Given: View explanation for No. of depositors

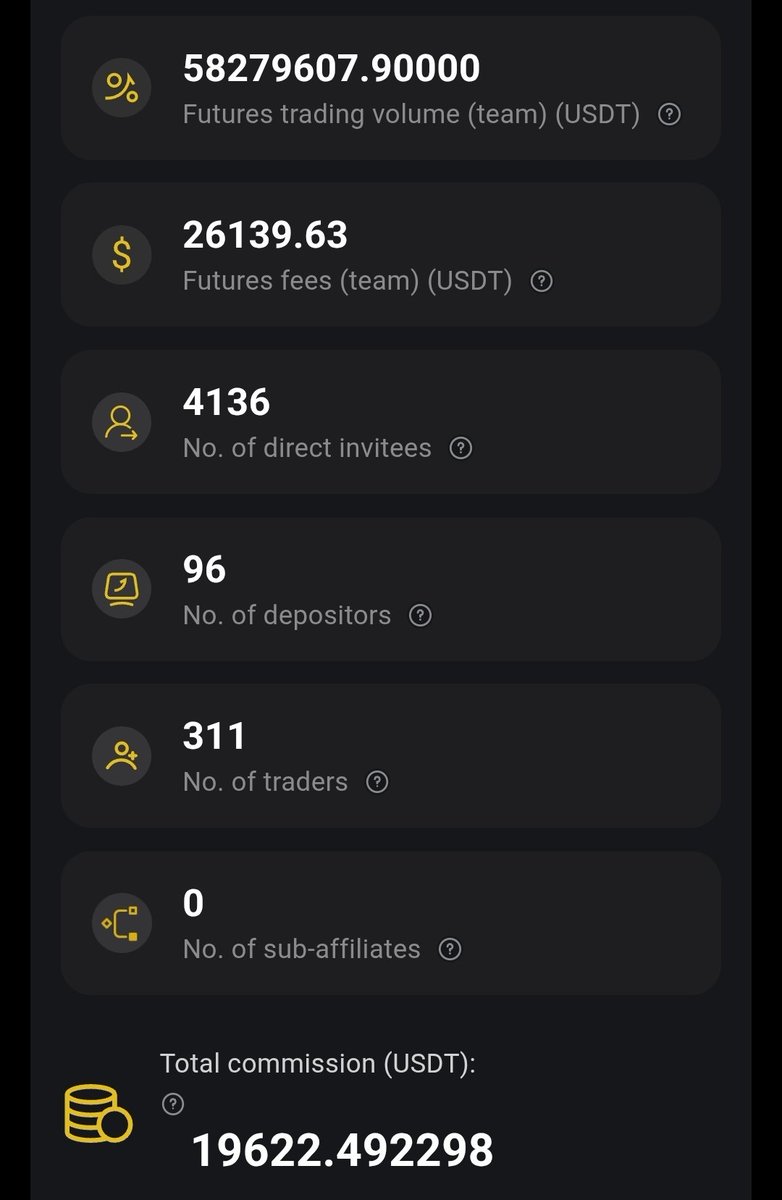Looking at the screenshot, I should tap(421, 615).
